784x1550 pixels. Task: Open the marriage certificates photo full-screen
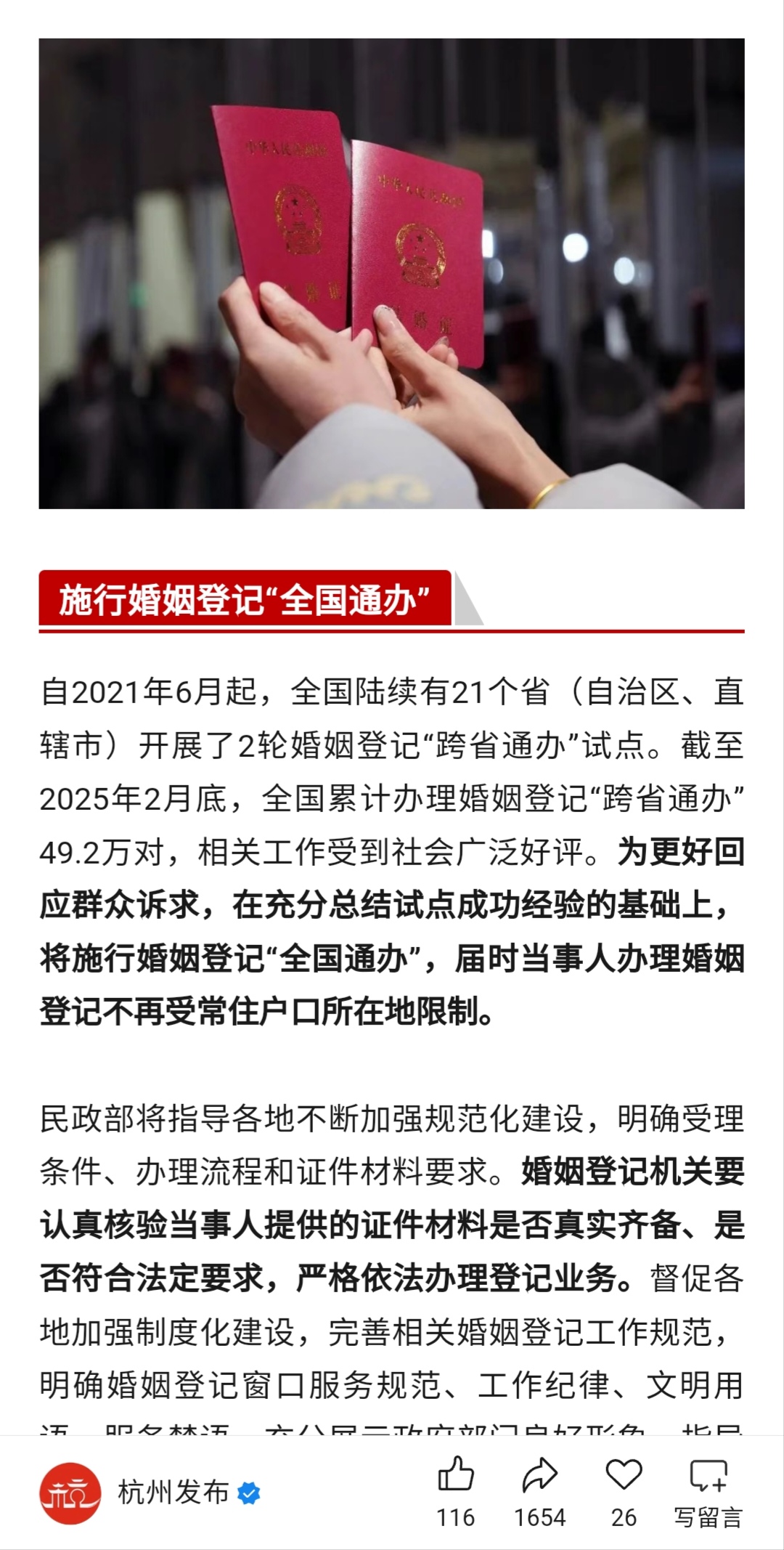coord(391,273)
